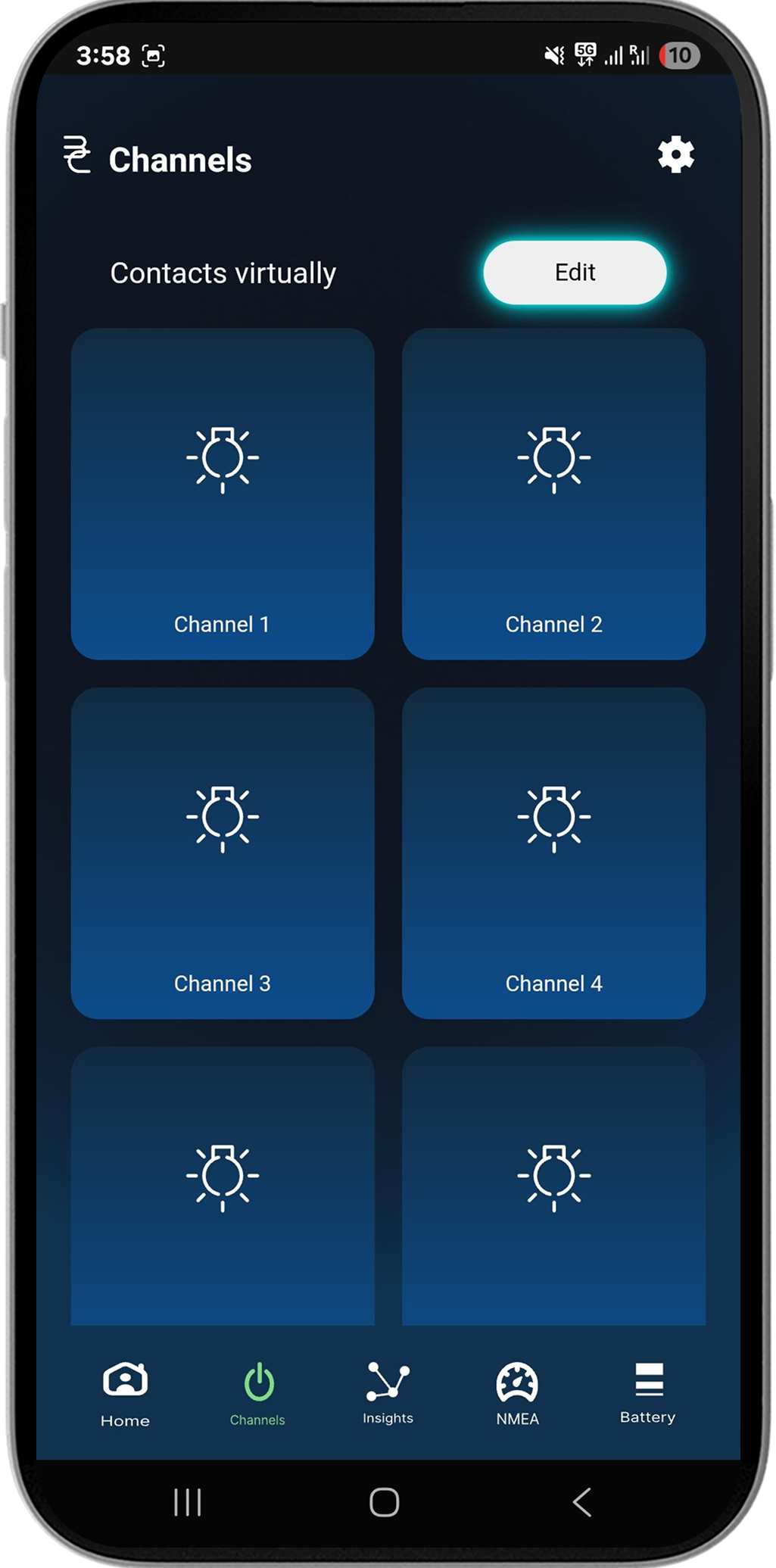Go to the NMEA tab
This screenshot has height=1568, width=776.
[x=517, y=1395]
